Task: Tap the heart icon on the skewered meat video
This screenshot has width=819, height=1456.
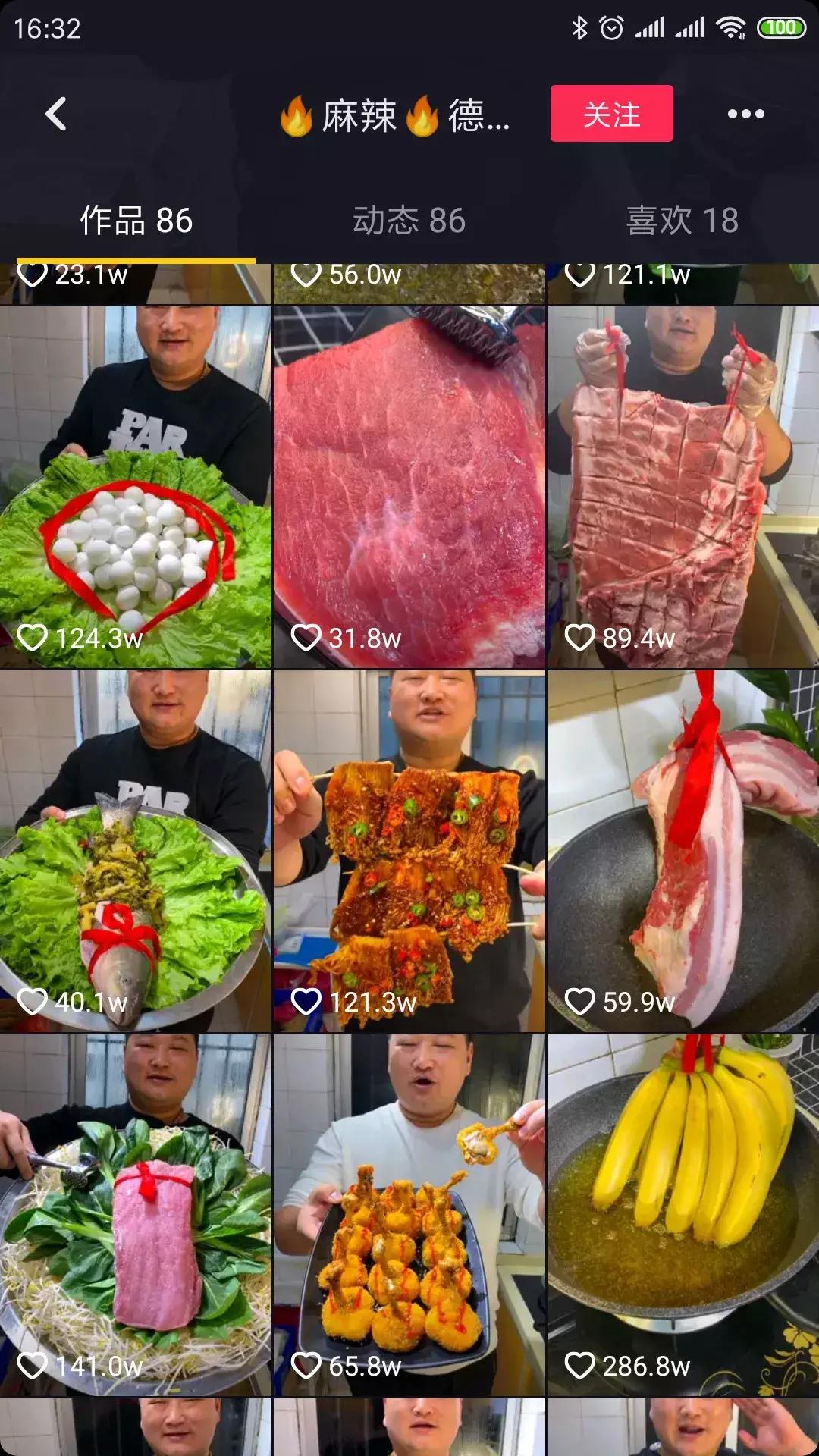Action: [308, 999]
